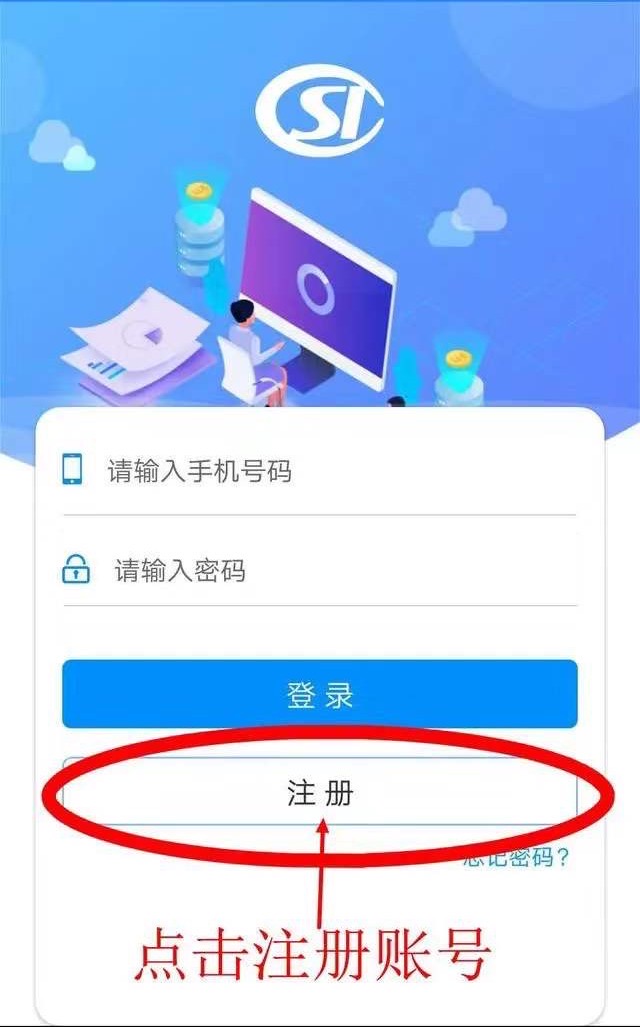This screenshot has width=640, height=1027.
Task: Focus the password input field
Action: [x=320, y=571]
